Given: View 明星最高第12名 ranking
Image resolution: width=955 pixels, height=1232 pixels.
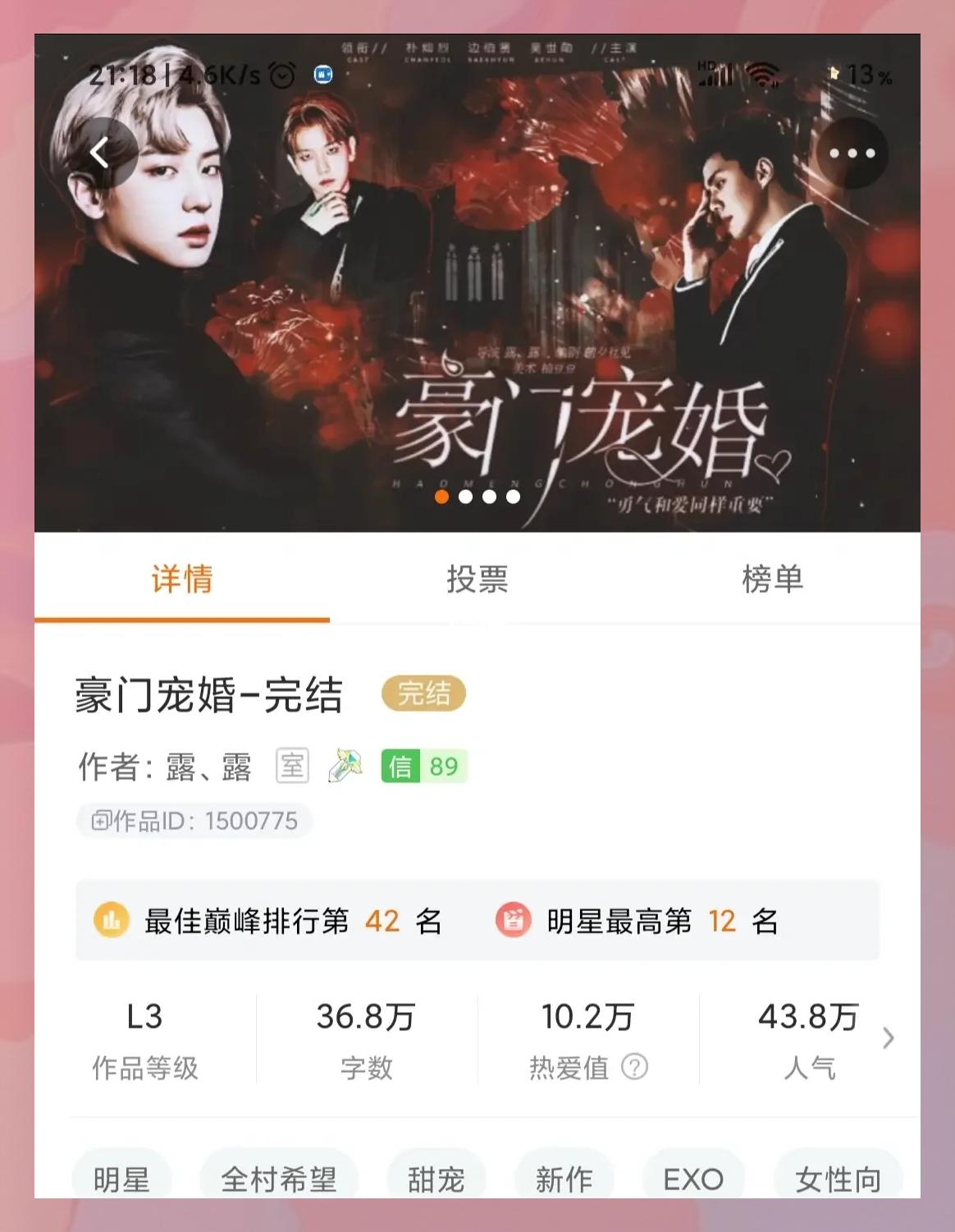Looking at the screenshot, I should [x=637, y=921].
